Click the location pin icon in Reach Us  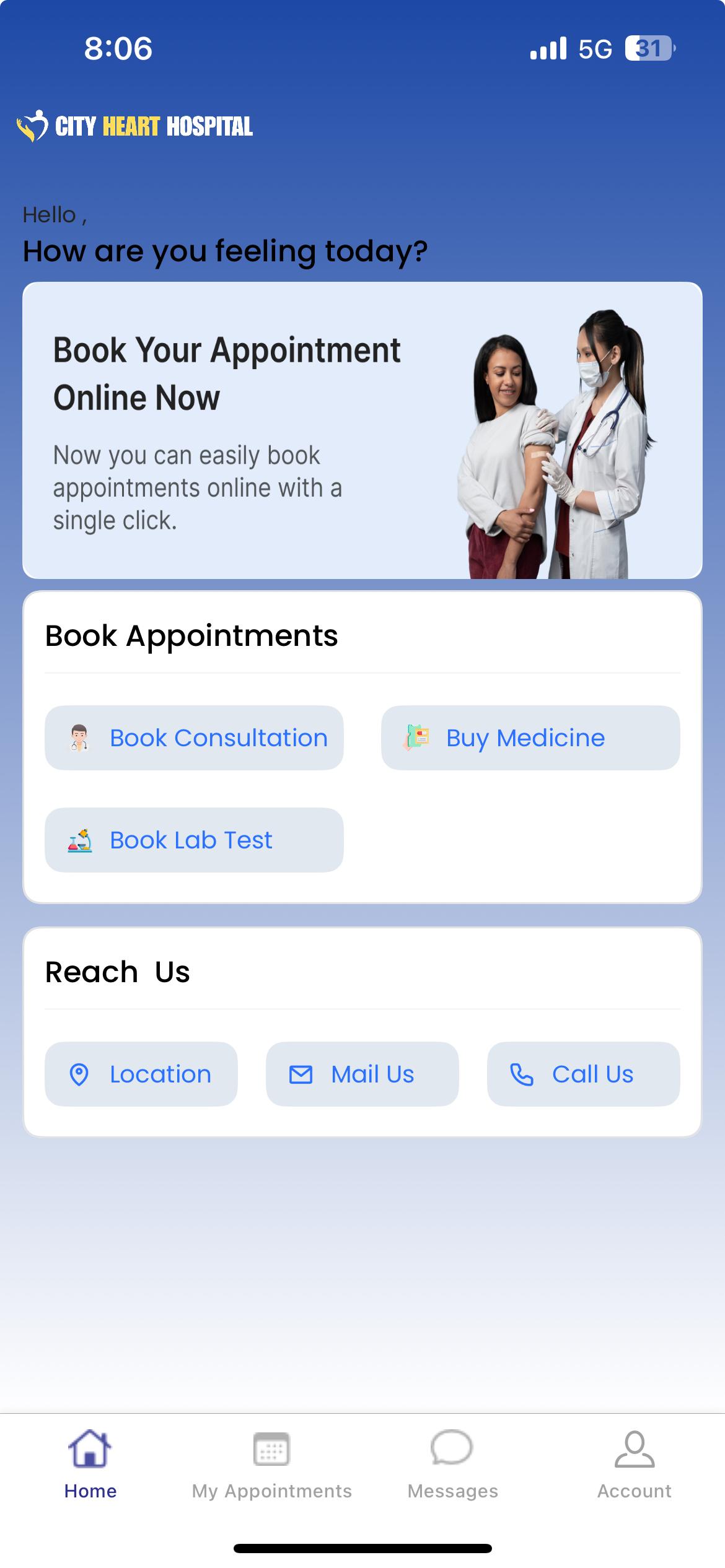pos(79,1074)
